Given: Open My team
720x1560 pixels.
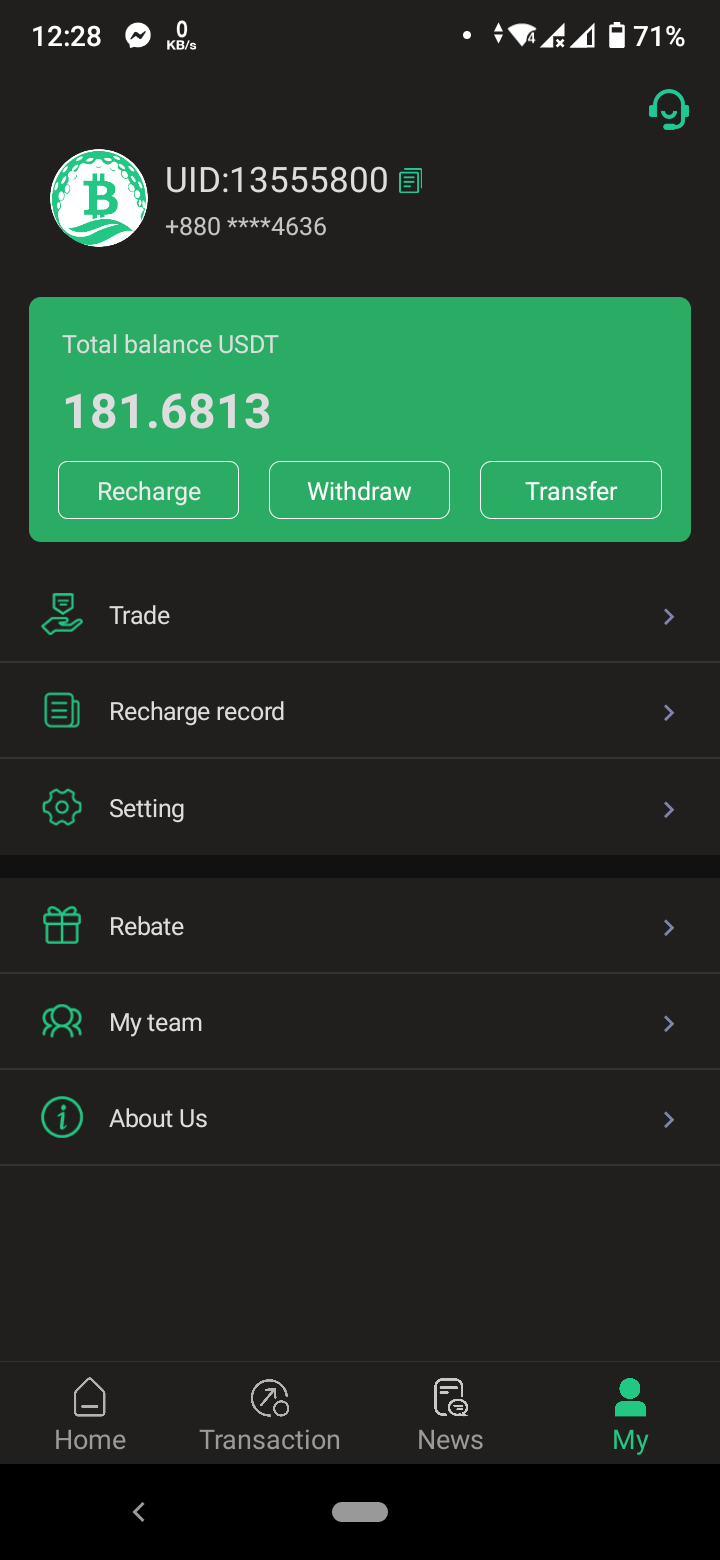Looking at the screenshot, I should [x=360, y=1022].
